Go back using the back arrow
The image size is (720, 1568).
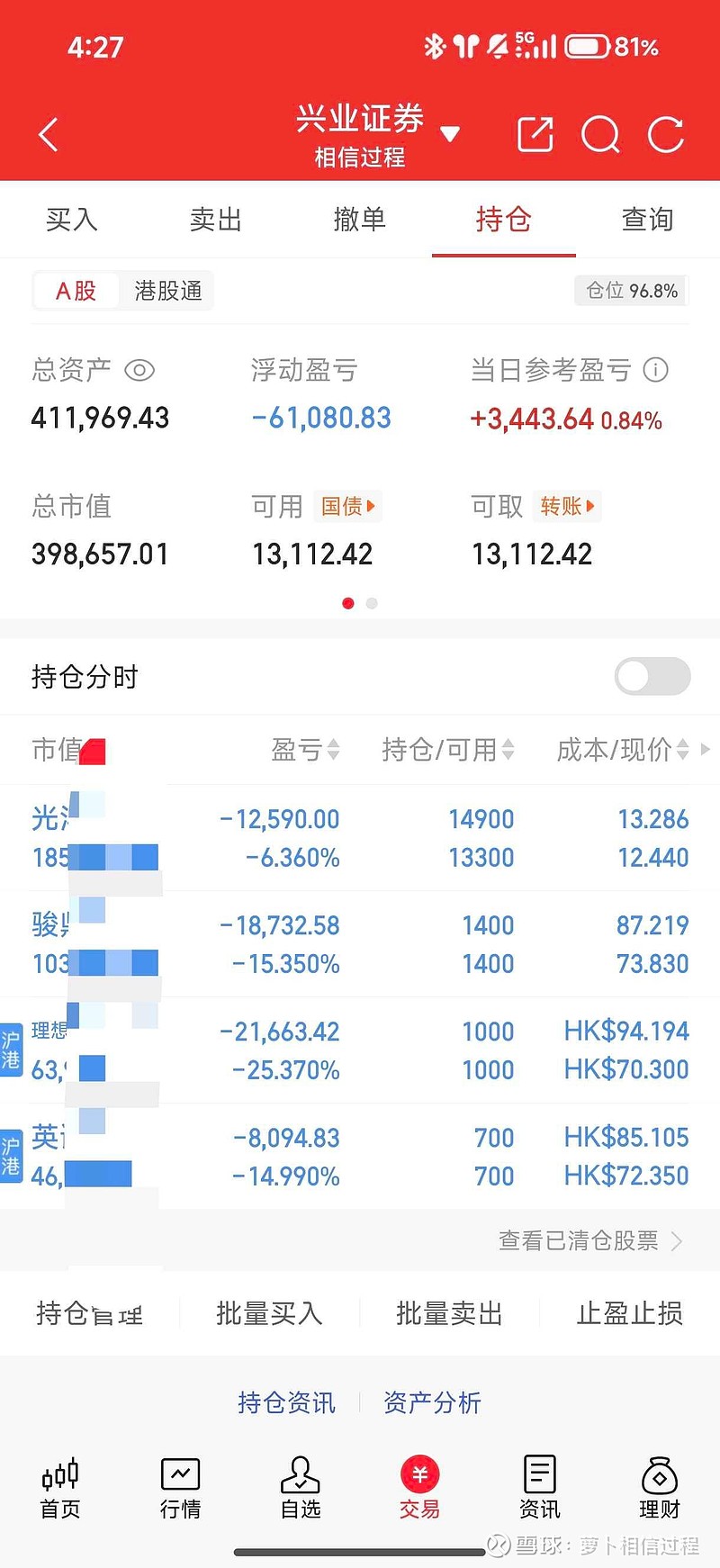[x=47, y=134]
